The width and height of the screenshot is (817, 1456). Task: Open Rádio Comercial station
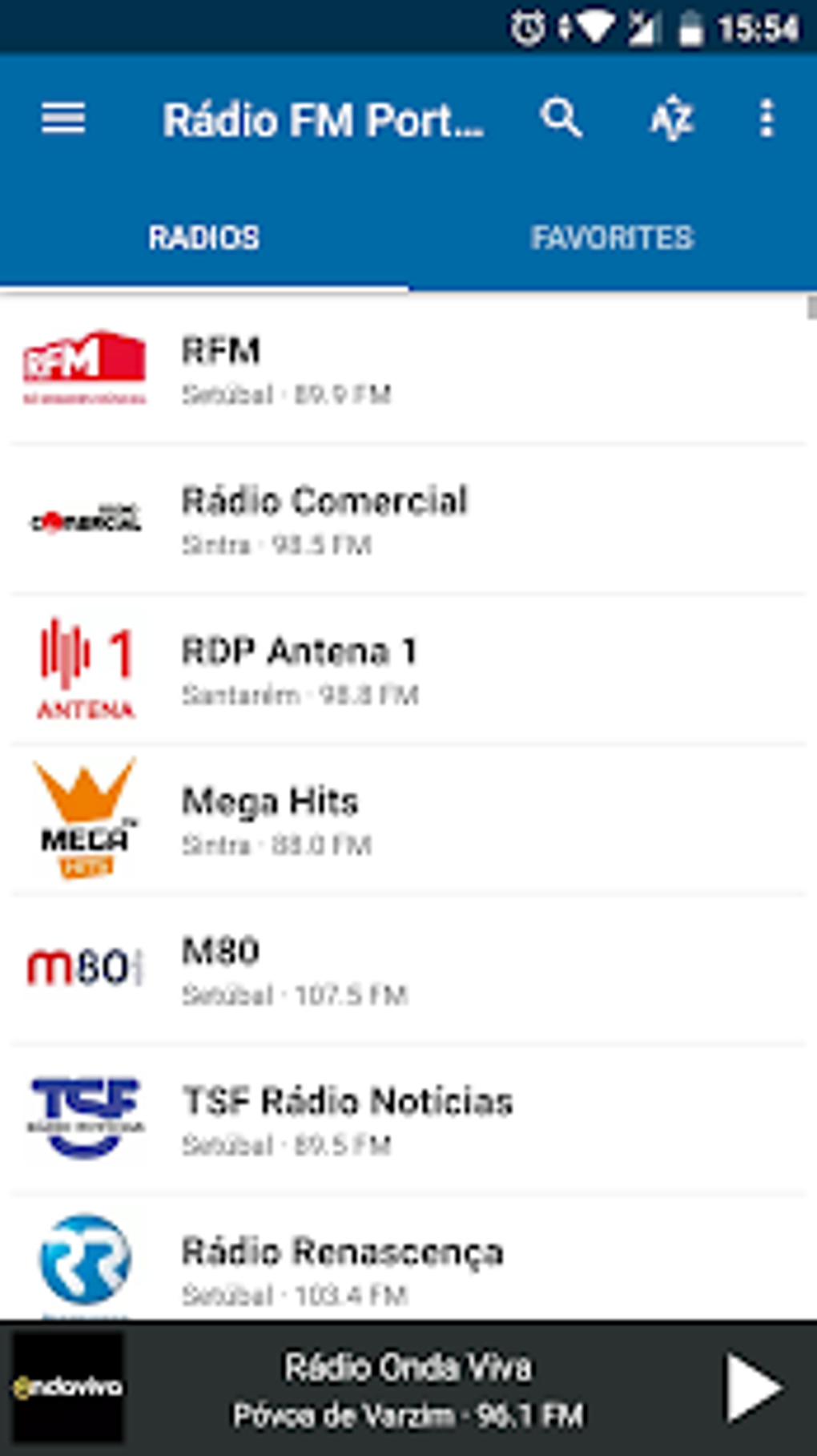pos(408,520)
